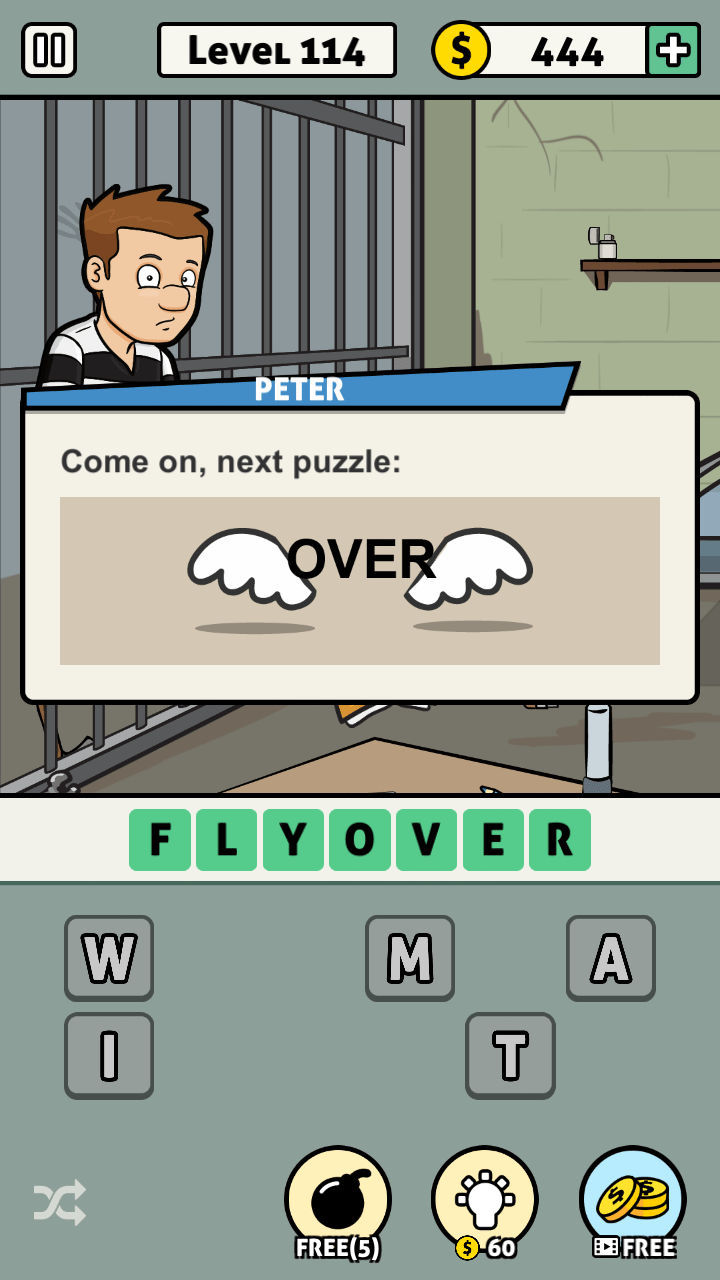The image size is (720, 1280).
Task: Shuffle the available letters
Action: (60, 1202)
